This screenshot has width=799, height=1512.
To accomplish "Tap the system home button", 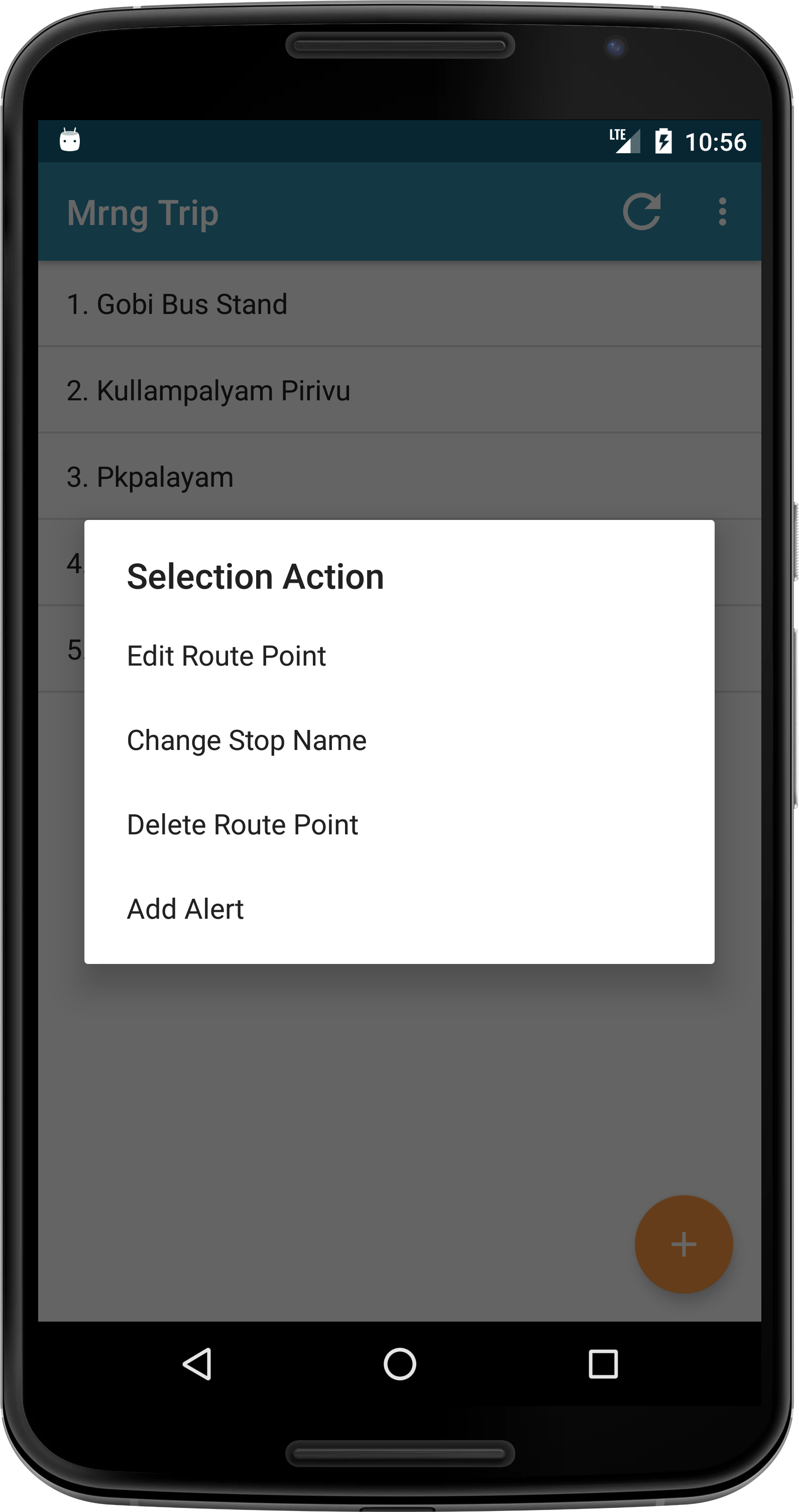I will (x=400, y=1363).
